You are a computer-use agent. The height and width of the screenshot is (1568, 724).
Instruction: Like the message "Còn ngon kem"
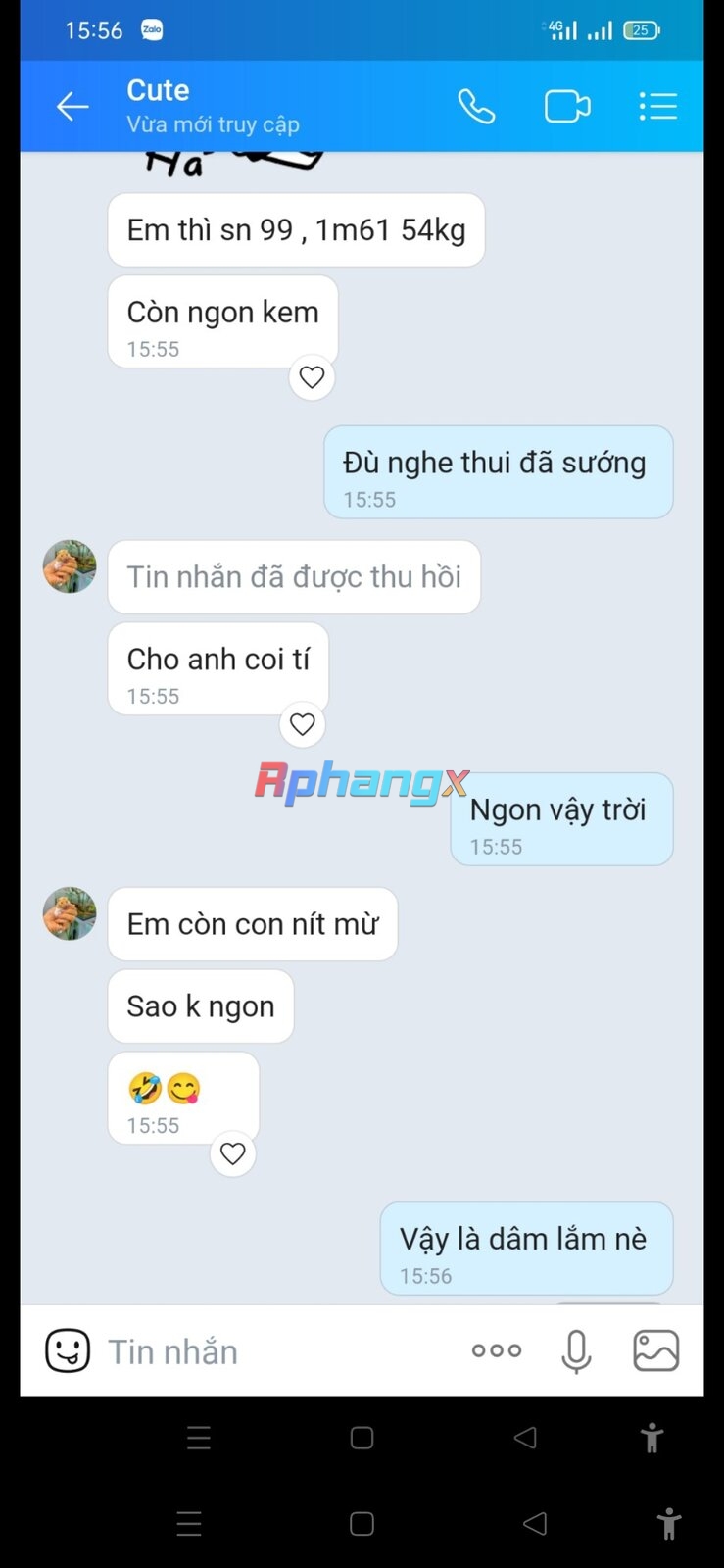click(x=312, y=377)
